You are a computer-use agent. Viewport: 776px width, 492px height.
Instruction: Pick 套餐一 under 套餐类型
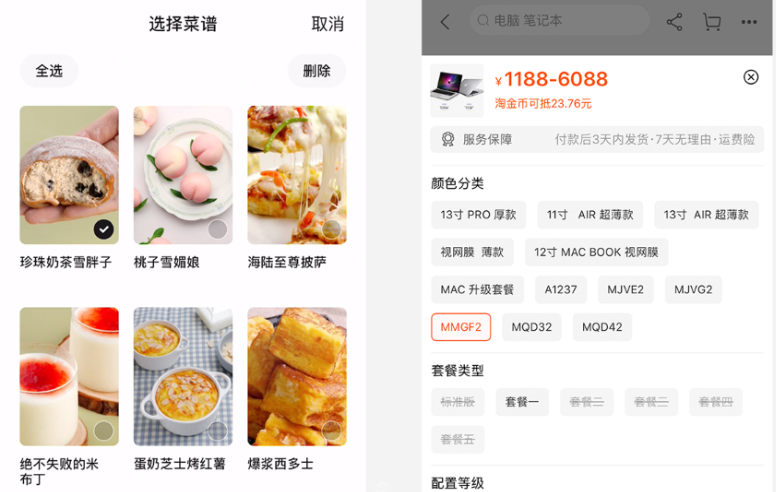tap(522, 402)
